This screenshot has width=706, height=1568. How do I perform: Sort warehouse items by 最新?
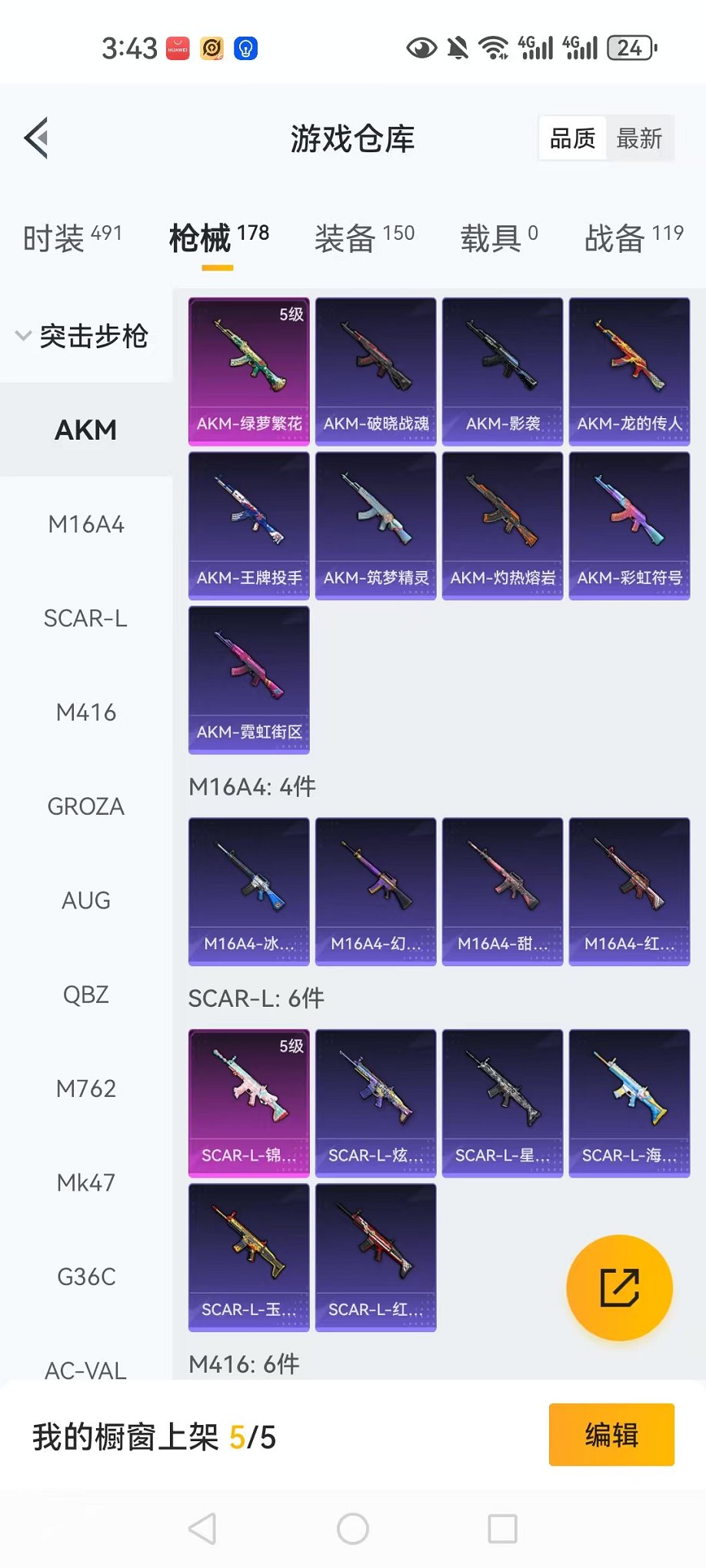pyautogui.click(x=639, y=138)
